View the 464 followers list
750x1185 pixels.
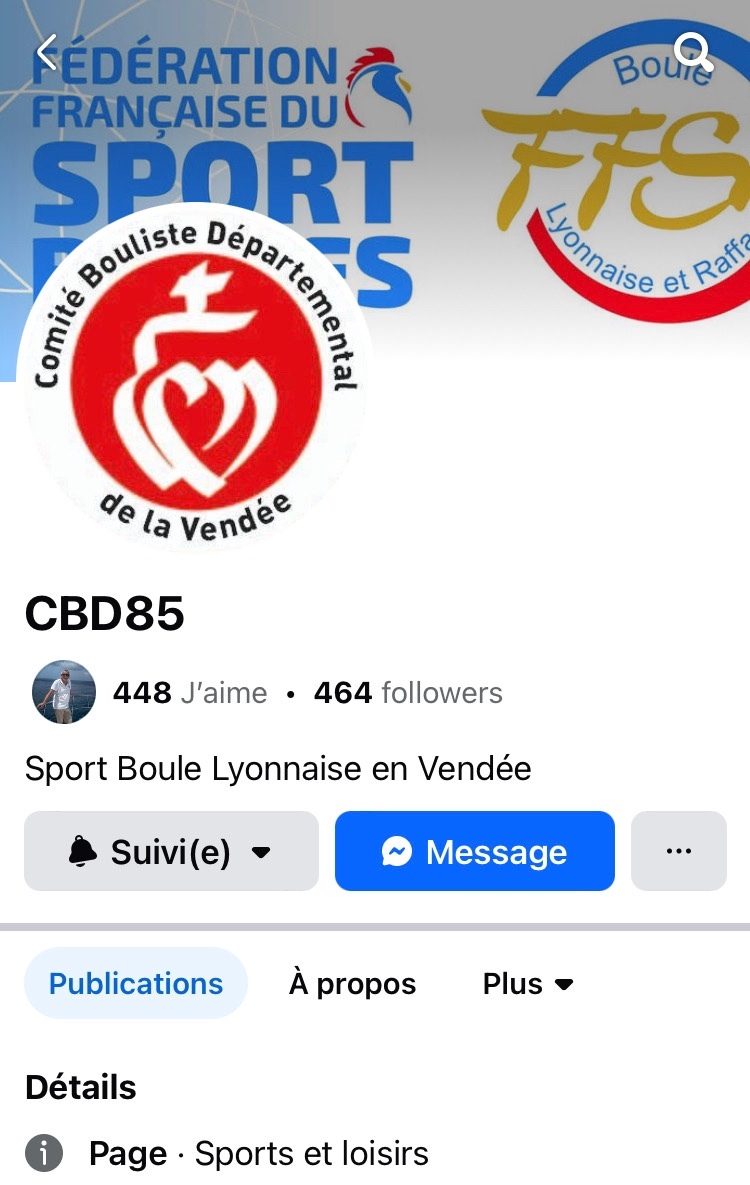coord(408,692)
